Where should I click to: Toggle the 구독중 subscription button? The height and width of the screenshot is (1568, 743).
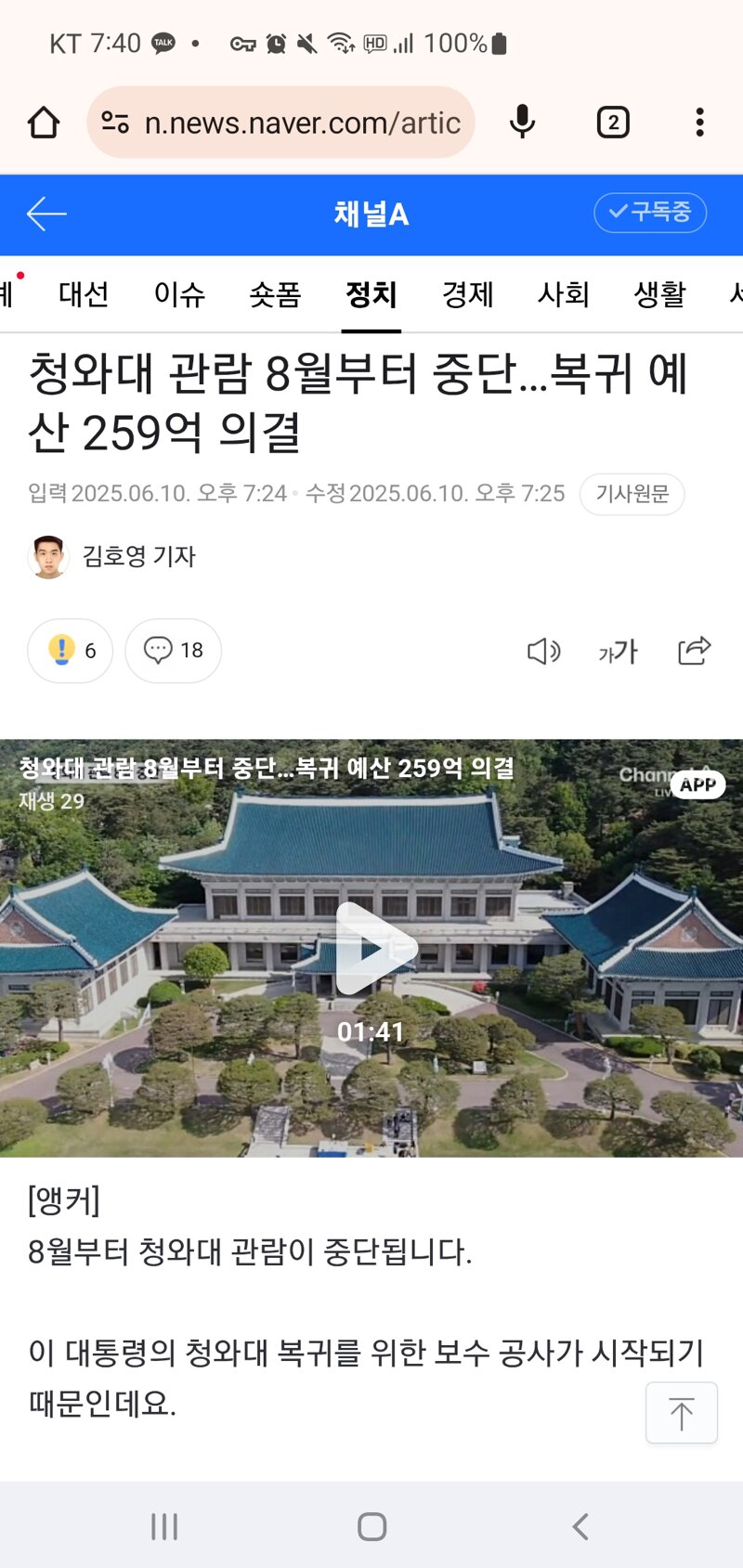coord(650,213)
